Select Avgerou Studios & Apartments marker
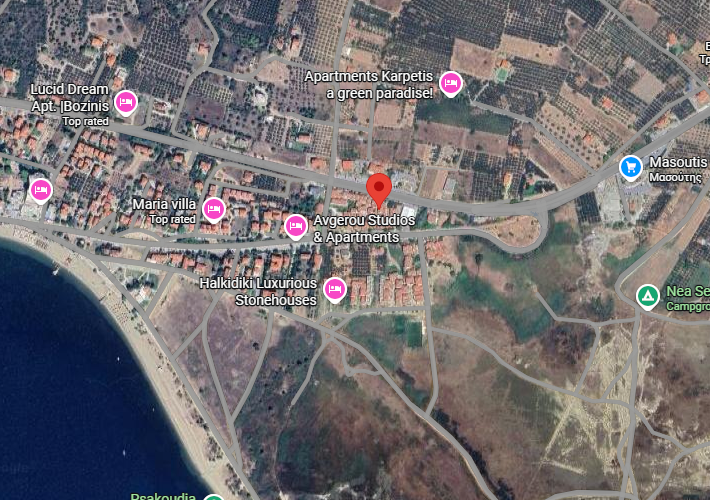Screen dimensions: 710x500 tap(296, 227)
